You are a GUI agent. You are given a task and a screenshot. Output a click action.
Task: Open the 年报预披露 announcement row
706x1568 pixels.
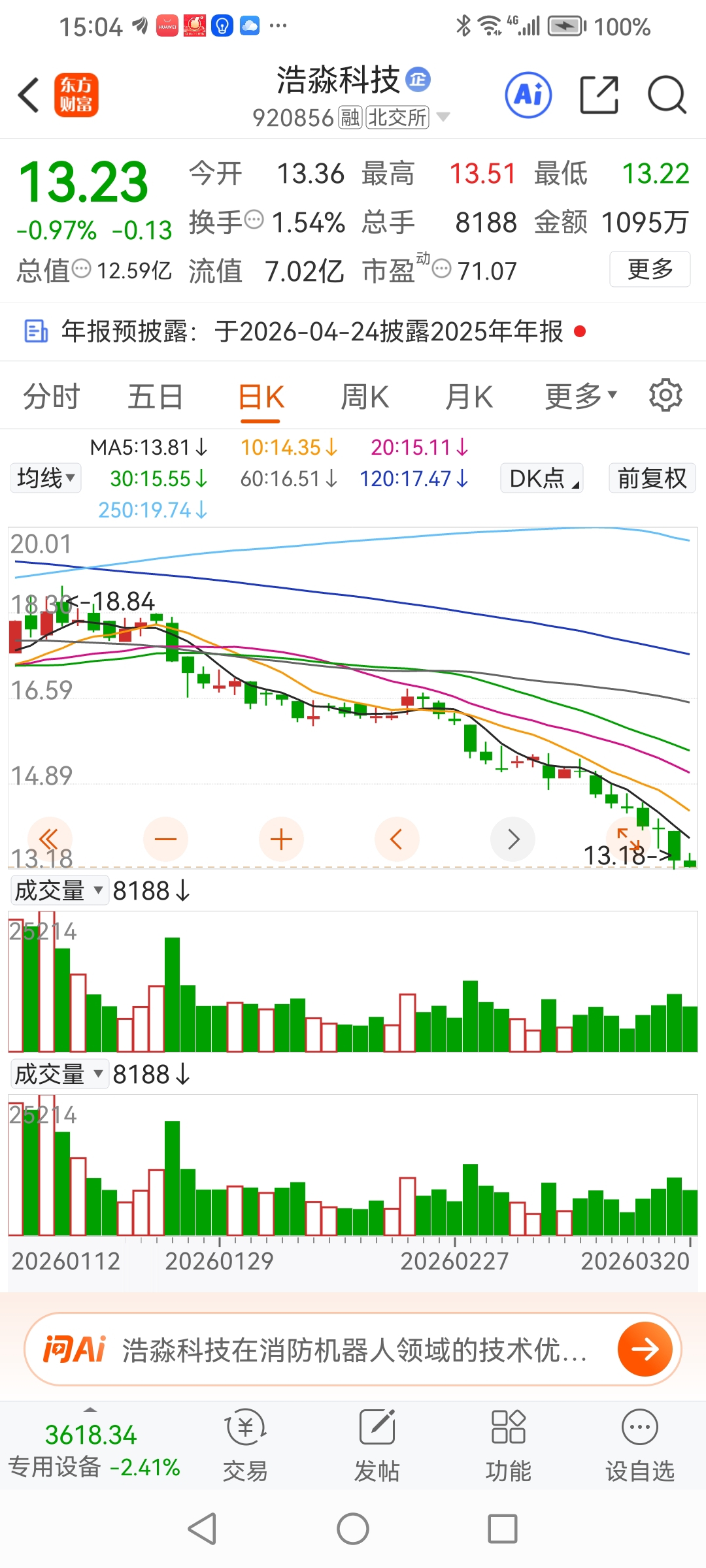[314, 331]
